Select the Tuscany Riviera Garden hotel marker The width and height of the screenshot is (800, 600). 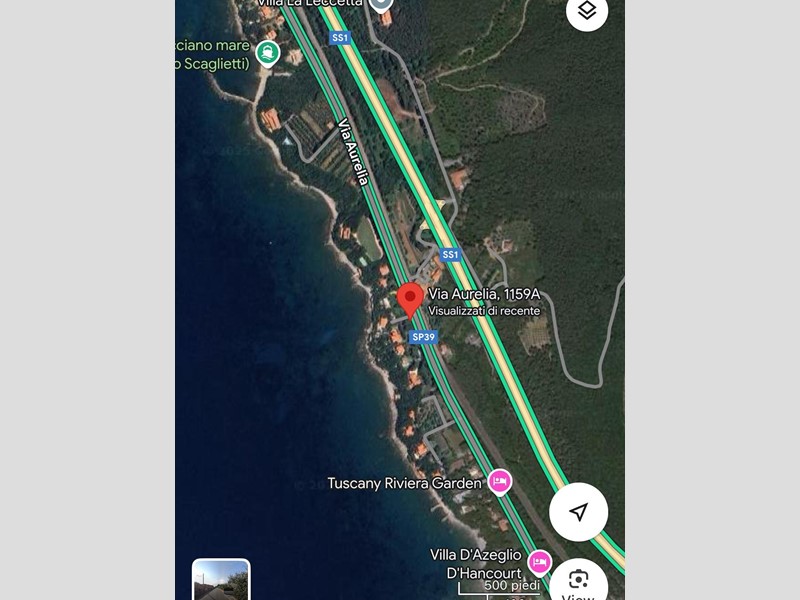click(x=500, y=482)
